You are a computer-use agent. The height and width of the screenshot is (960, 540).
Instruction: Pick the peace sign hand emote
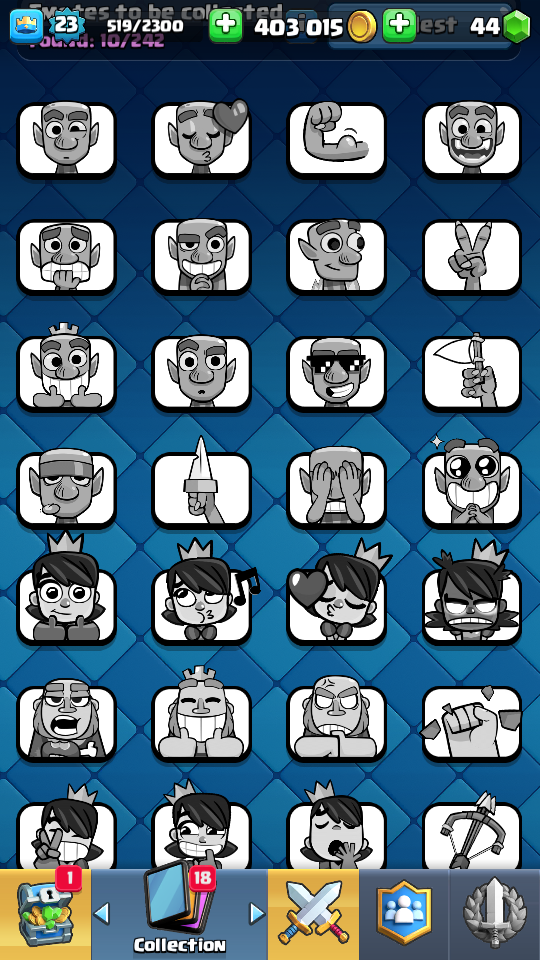point(472,257)
